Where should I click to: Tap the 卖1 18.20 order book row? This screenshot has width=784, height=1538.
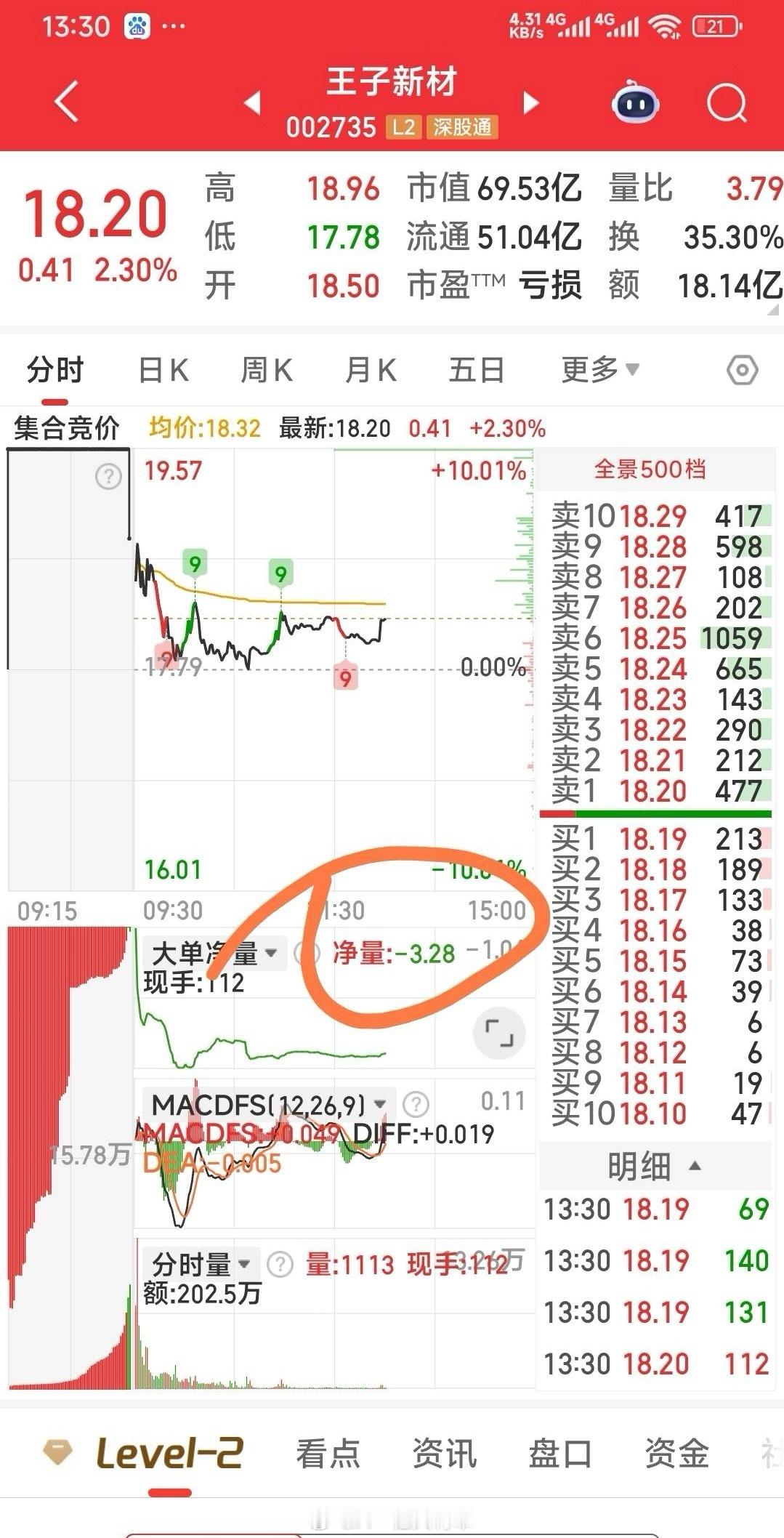point(654,792)
